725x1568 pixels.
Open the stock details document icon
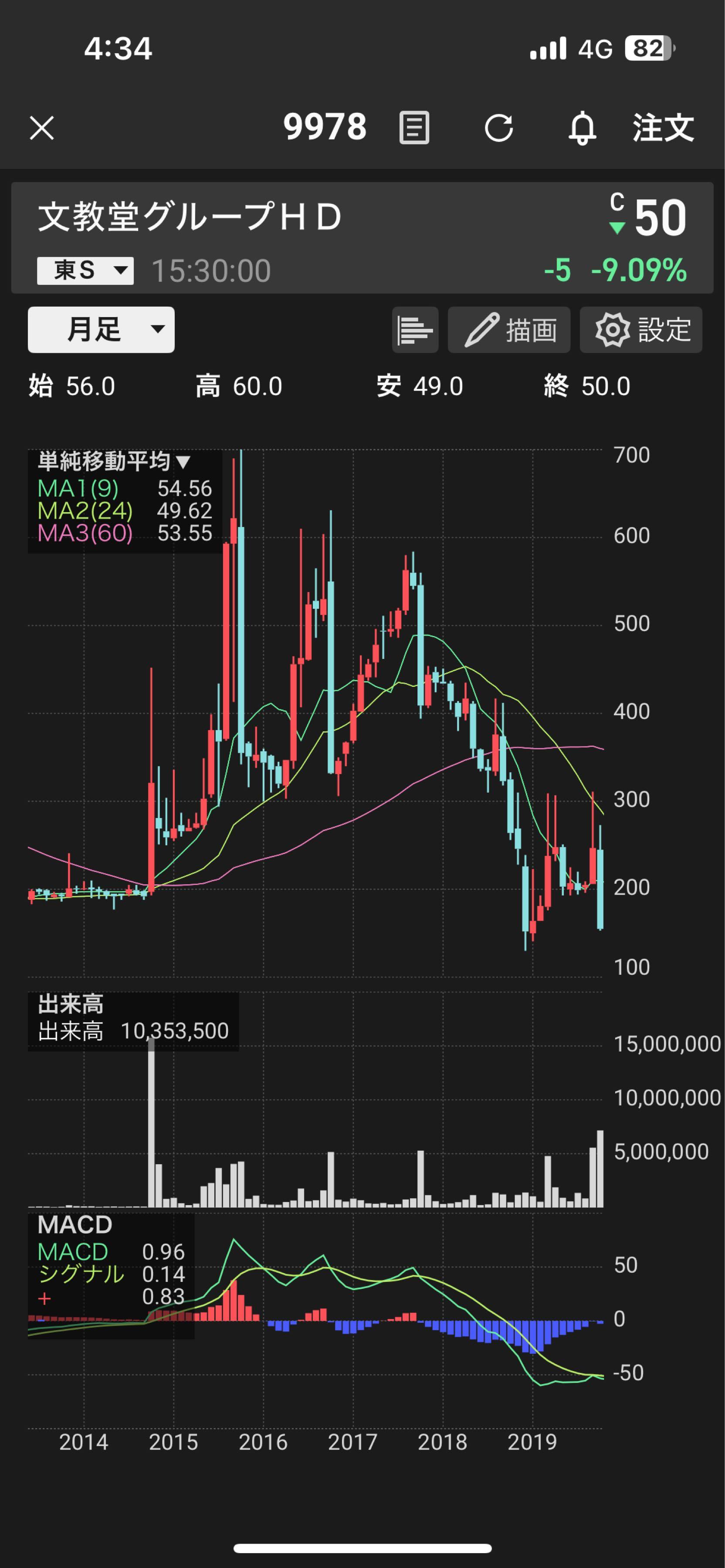[414, 128]
